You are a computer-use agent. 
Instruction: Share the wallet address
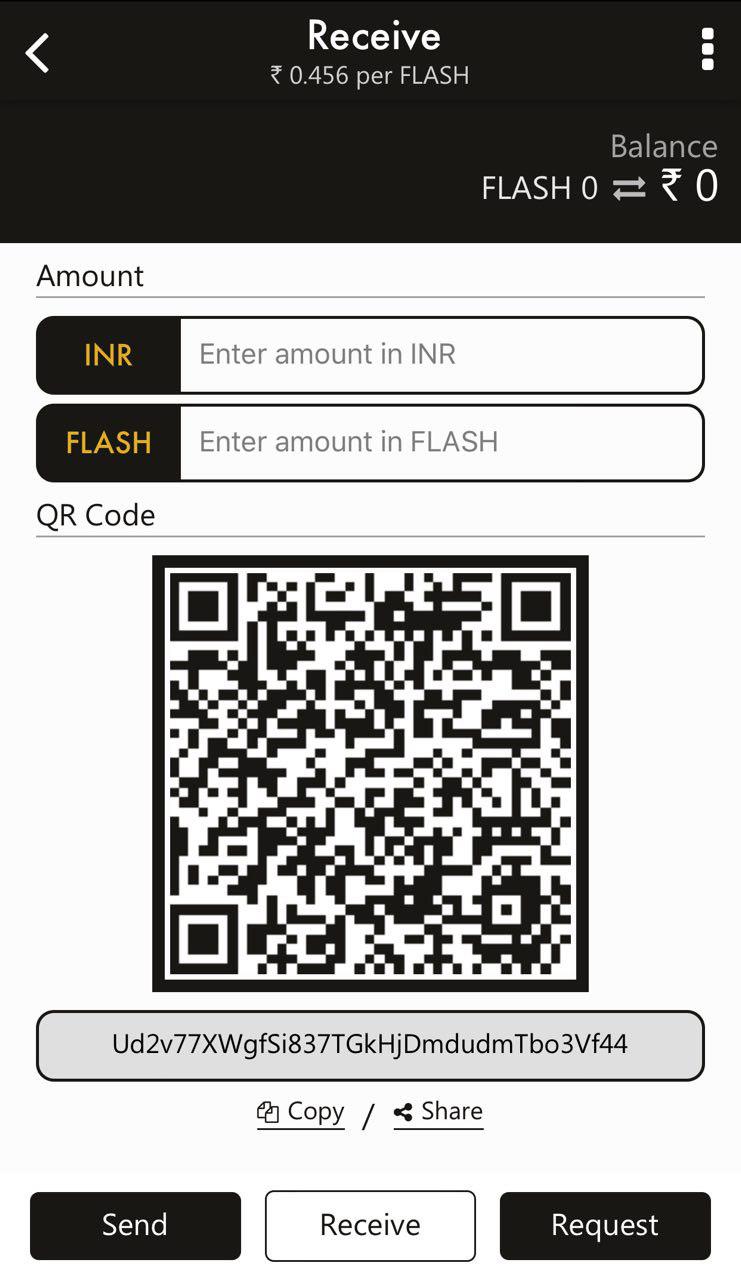click(x=438, y=1112)
